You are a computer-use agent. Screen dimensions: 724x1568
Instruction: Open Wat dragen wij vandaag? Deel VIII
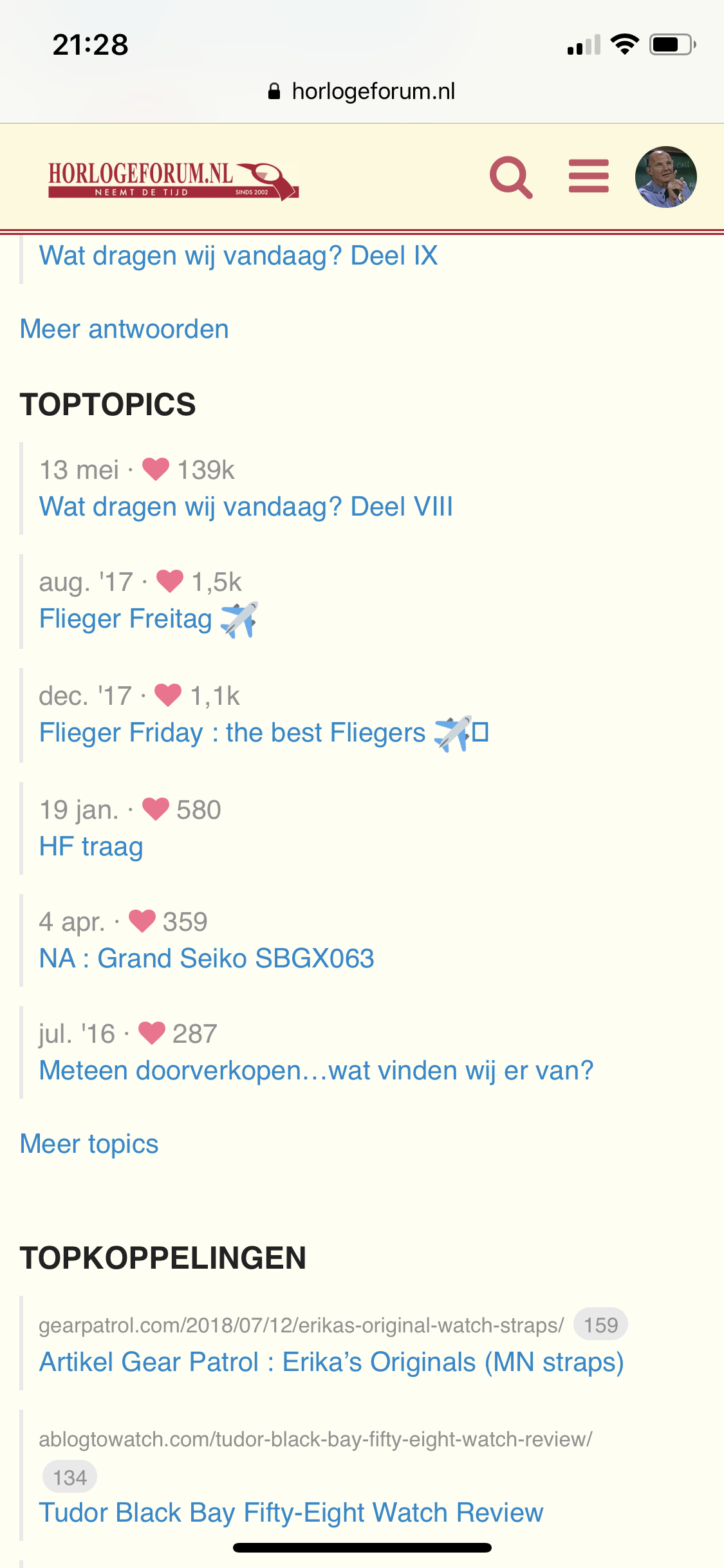tap(246, 507)
